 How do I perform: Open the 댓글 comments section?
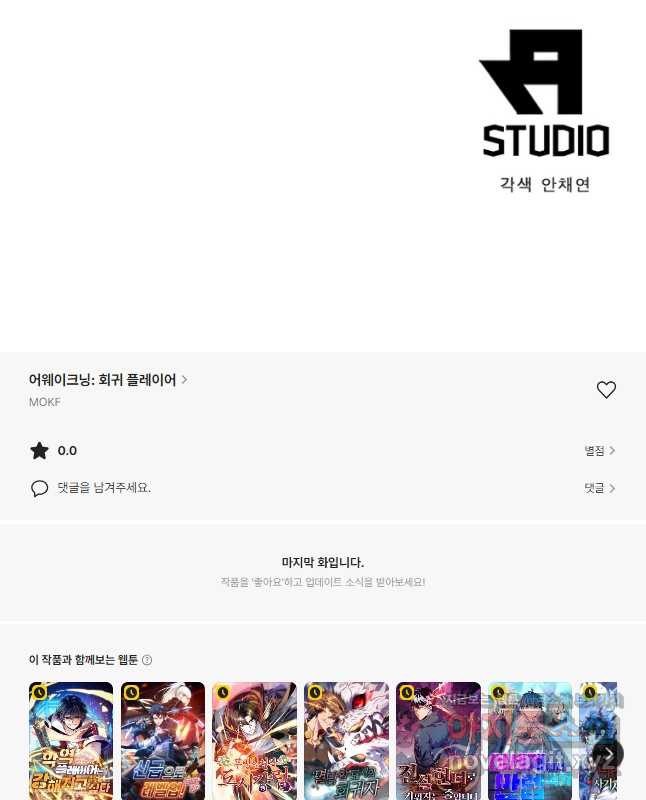click(x=600, y=488)
